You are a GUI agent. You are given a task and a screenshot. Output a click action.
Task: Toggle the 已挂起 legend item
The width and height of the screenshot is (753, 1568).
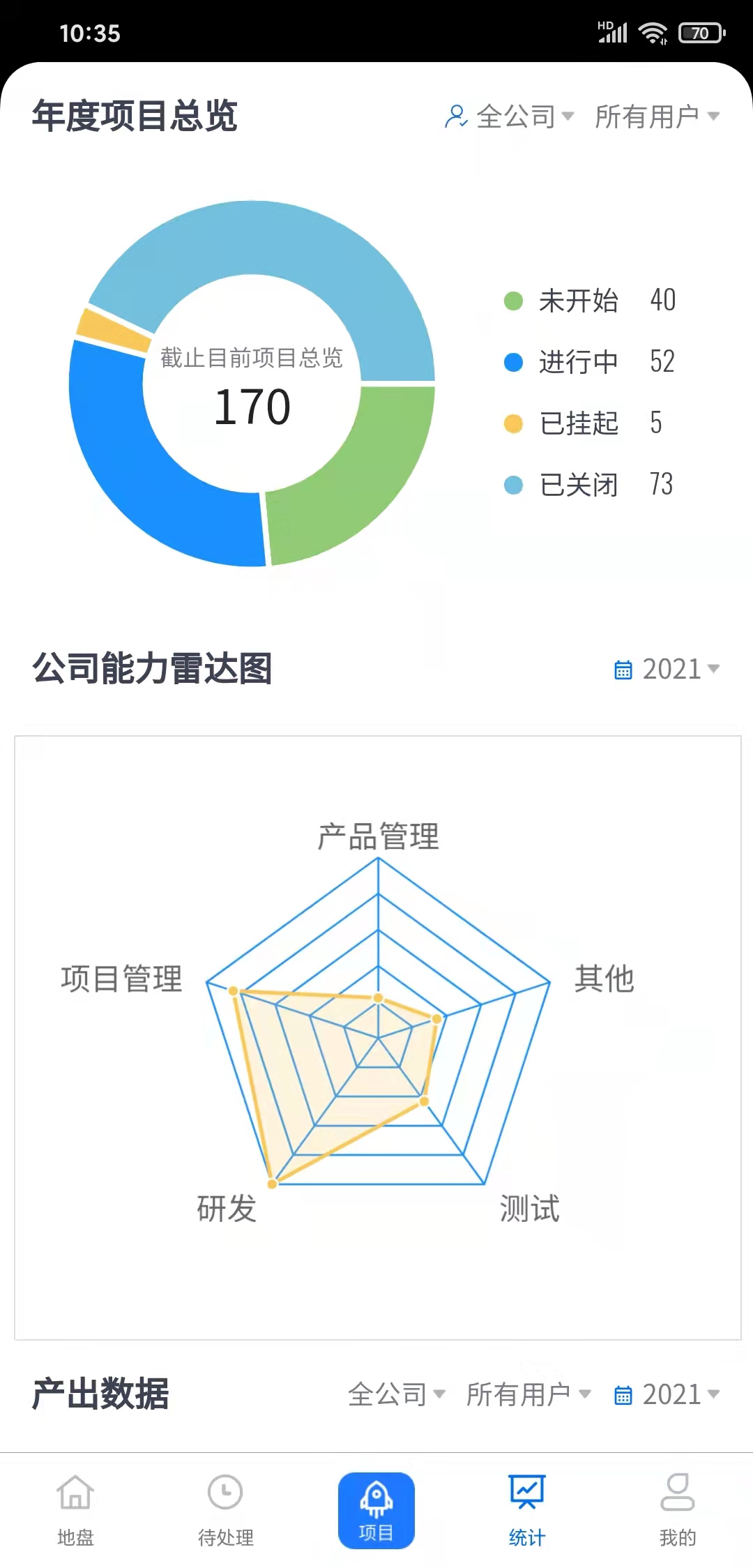point(583,423)
